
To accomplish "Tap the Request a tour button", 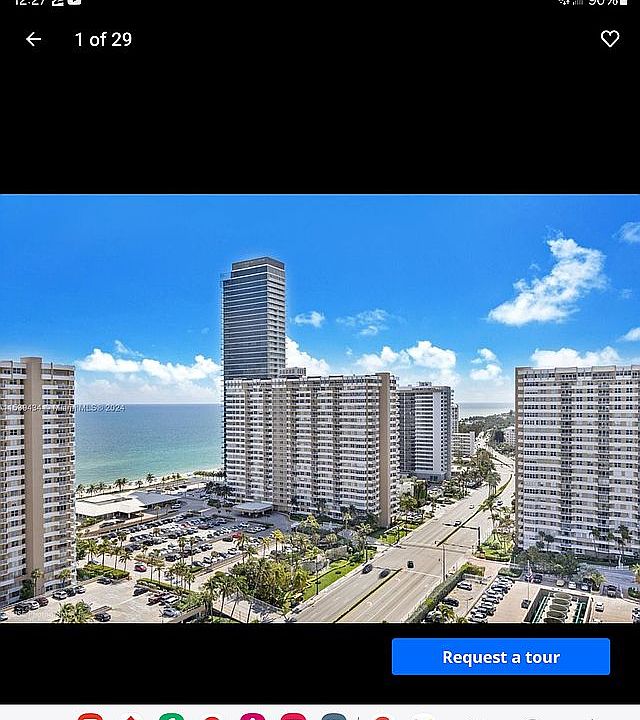I will point(500,657).
